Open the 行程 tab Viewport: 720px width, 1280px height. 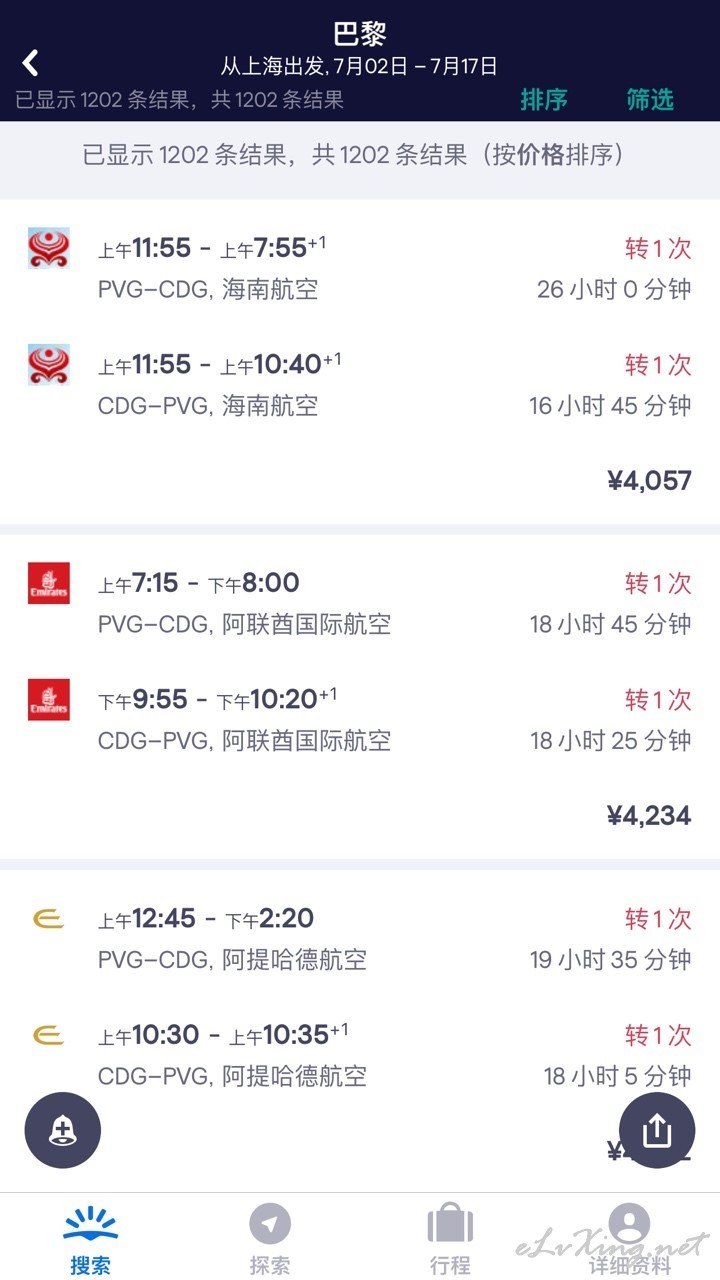coord(450,1240)
